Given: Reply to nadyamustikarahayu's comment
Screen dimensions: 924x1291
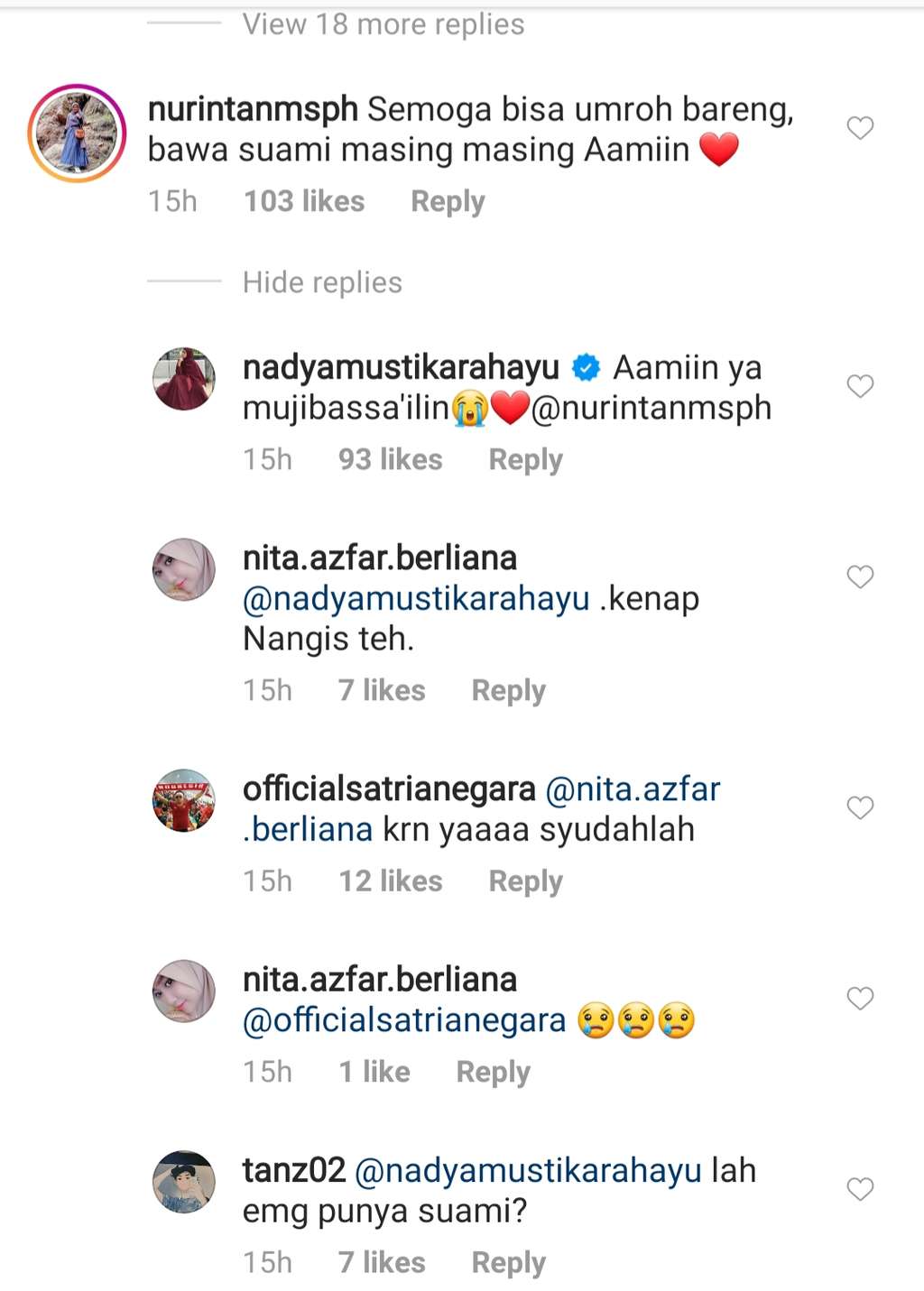Looking at the screenshot, I should coord(525,459).
